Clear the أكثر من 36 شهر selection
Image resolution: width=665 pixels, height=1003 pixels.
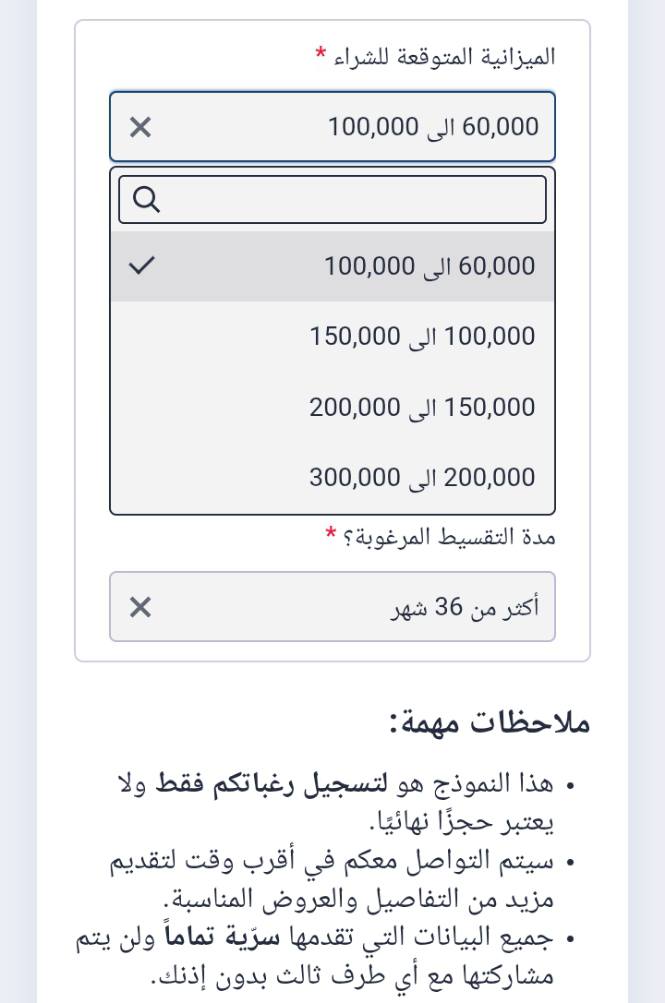point(141,607)
